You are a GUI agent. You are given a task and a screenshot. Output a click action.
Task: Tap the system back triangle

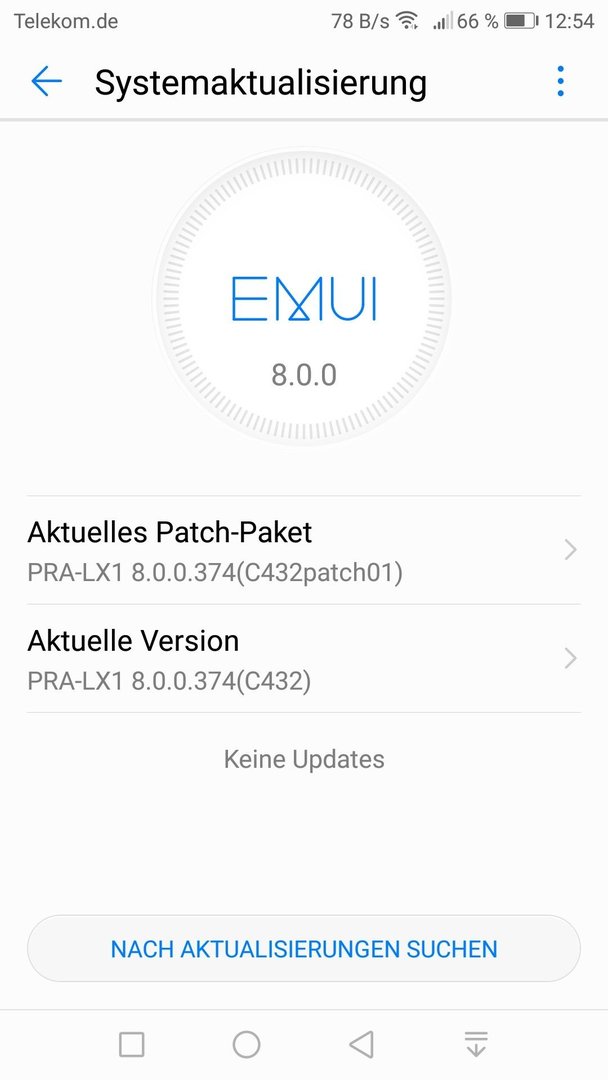pyautogui.click(x=361, y=1045)
